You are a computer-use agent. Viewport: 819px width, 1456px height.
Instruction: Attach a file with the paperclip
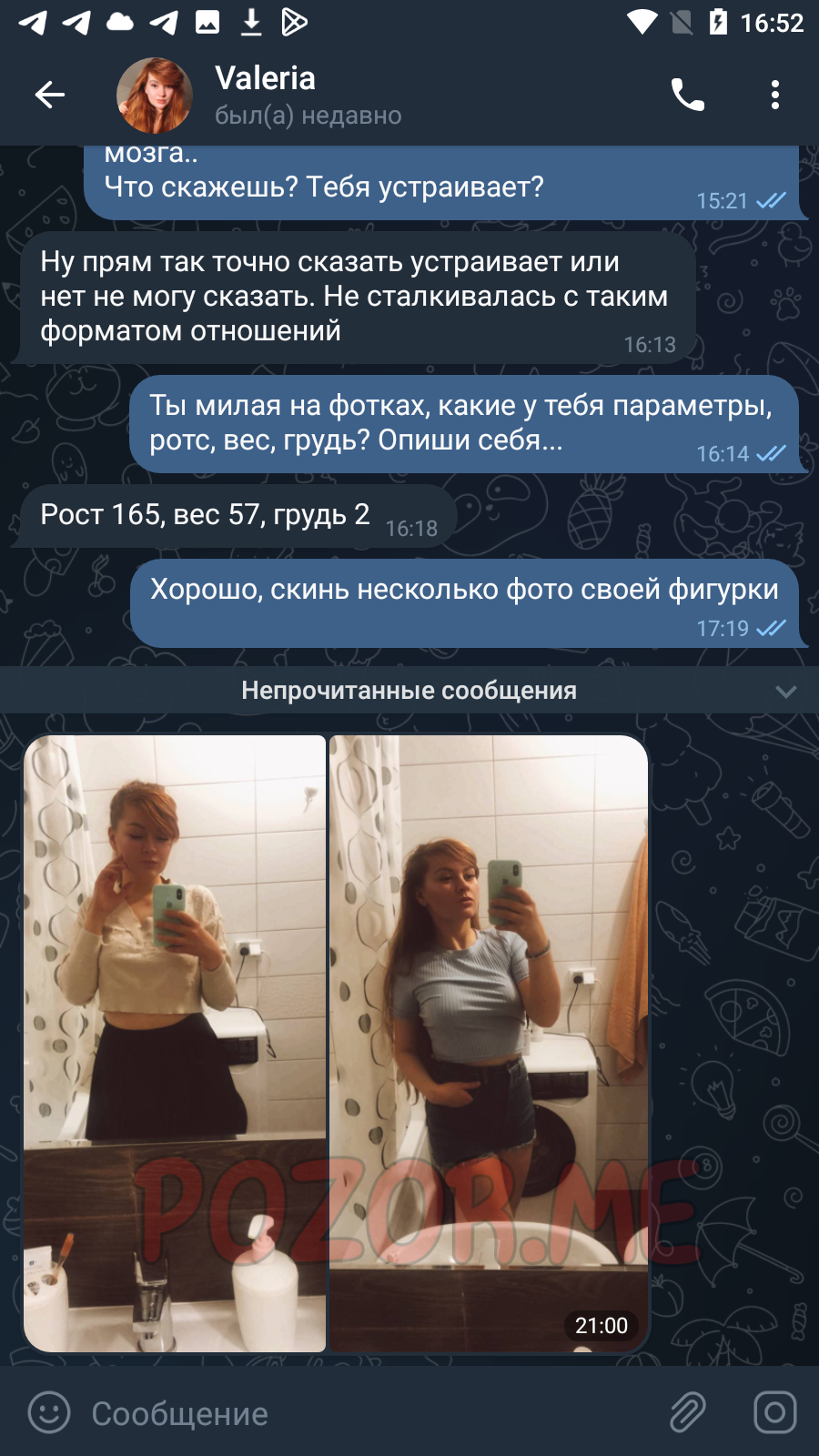coord(688,1413)
